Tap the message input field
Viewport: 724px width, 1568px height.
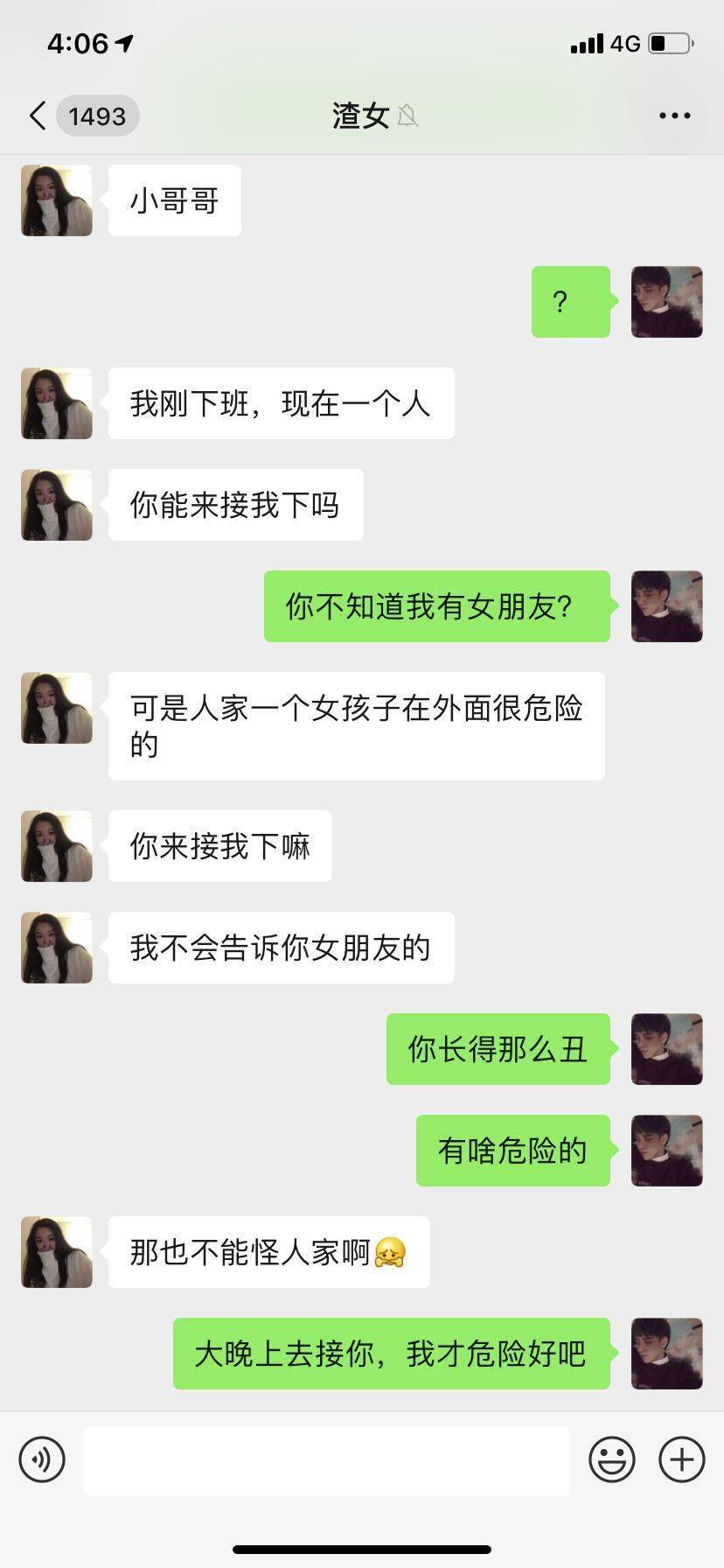coord(326,1459)
